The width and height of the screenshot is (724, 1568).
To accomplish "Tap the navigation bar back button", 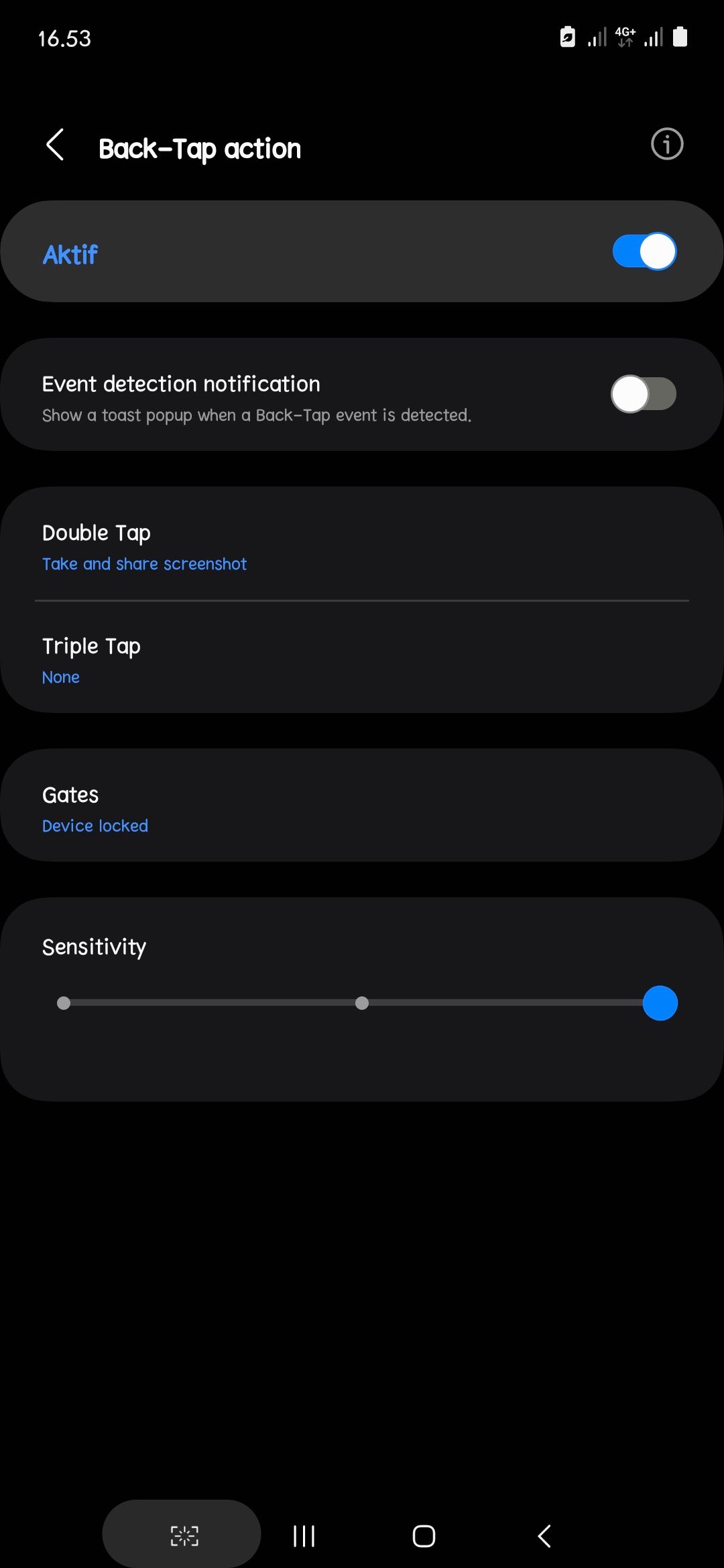I will click(x=542, y=1535).
